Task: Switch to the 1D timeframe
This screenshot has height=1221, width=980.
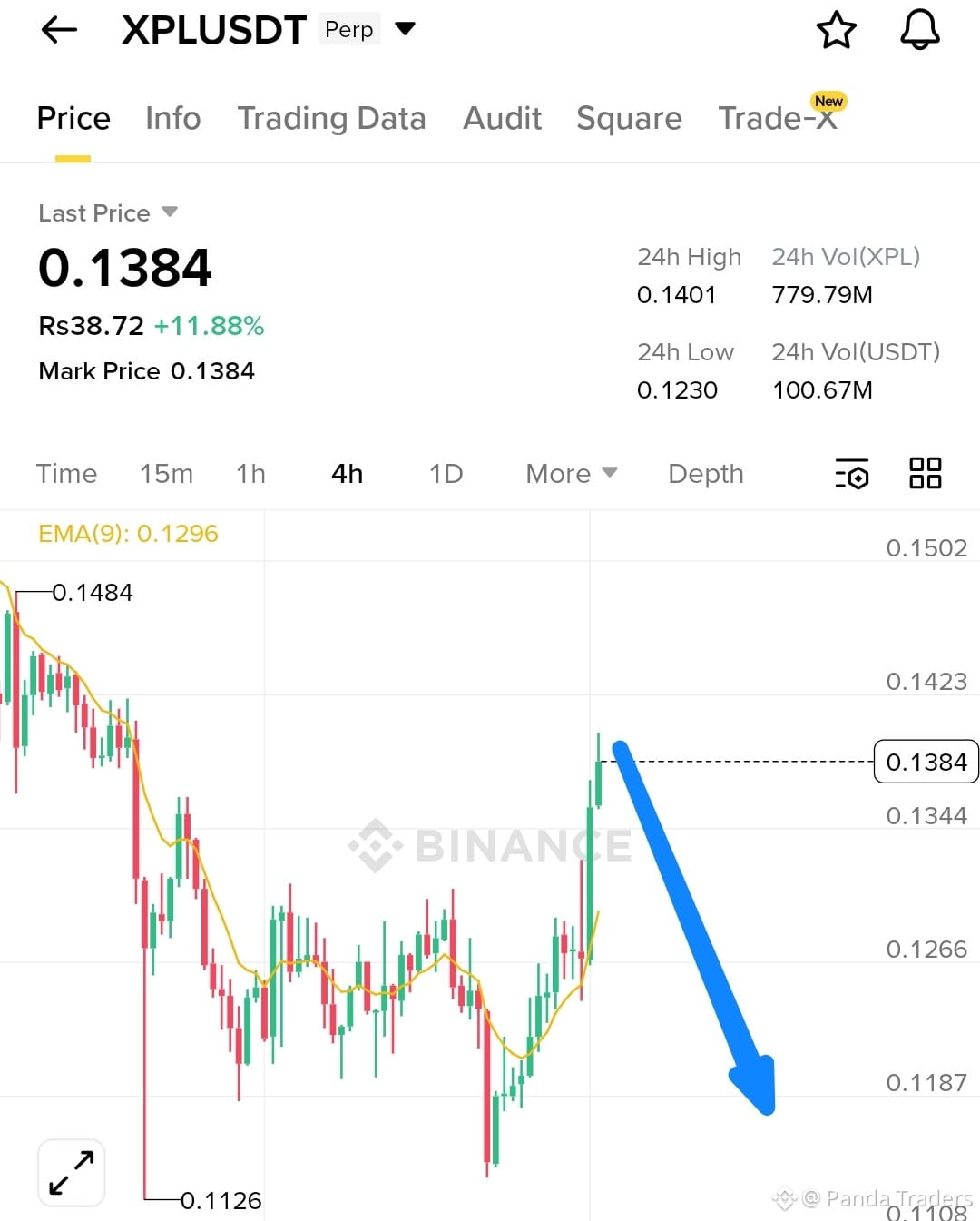Action: pyautogui.click(x=445, y=473)
